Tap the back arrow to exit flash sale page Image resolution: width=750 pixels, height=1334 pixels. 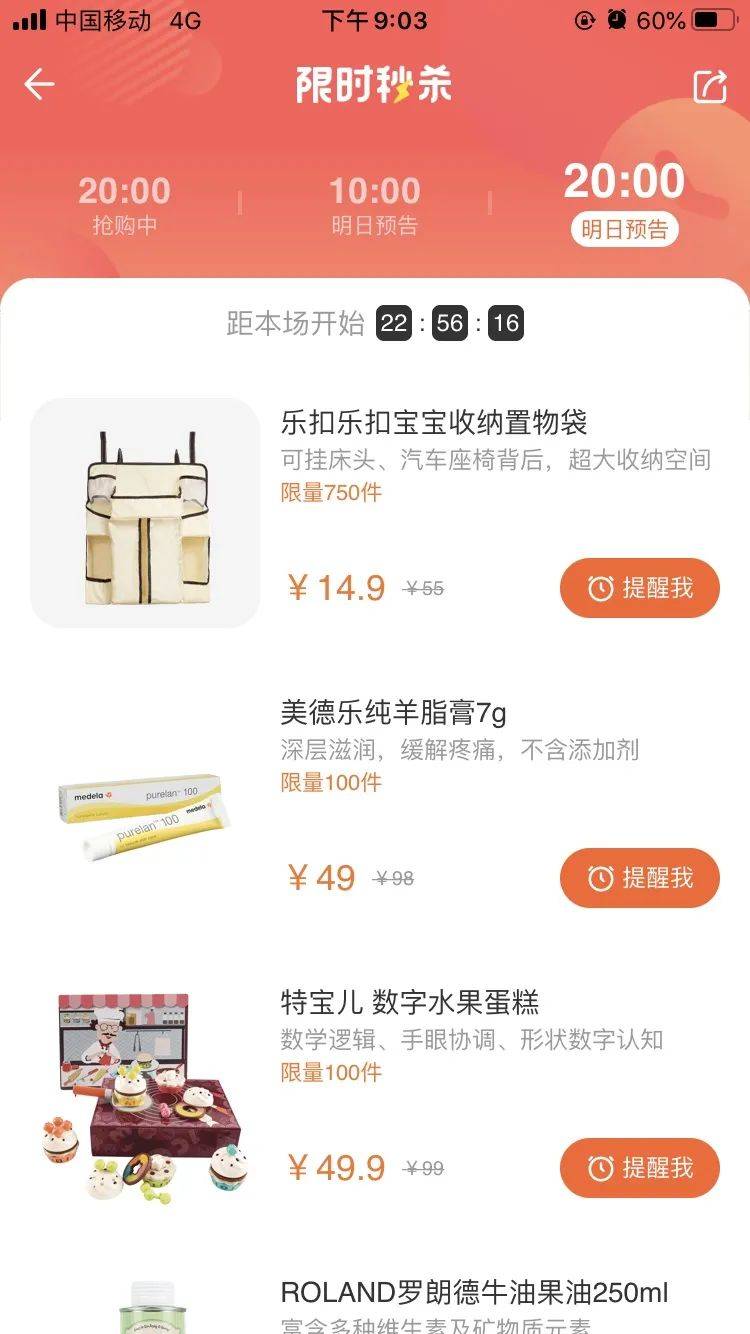coord(38,84)
